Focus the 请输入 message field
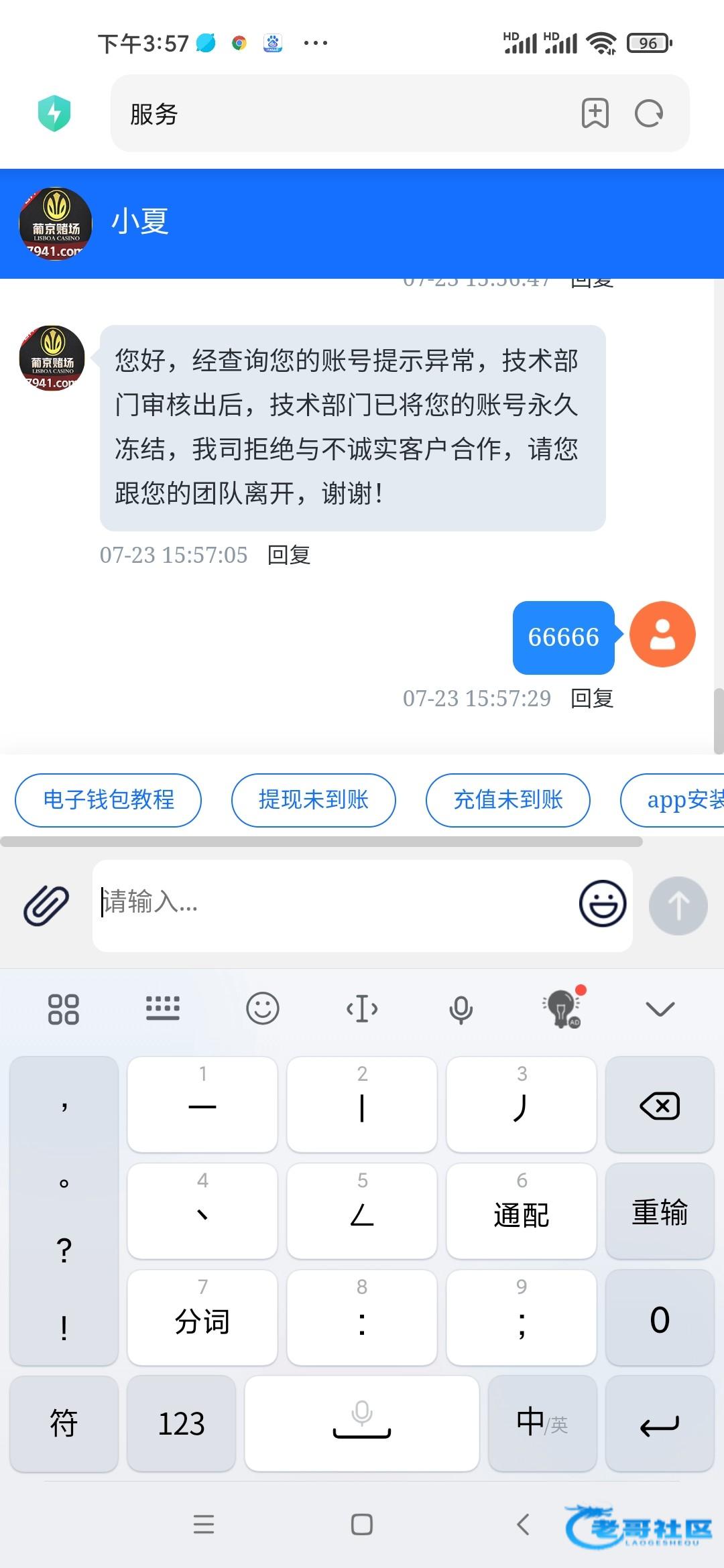Image resolution: width=724 pixels, height=1568 pixels. click(x=335, y=905)
